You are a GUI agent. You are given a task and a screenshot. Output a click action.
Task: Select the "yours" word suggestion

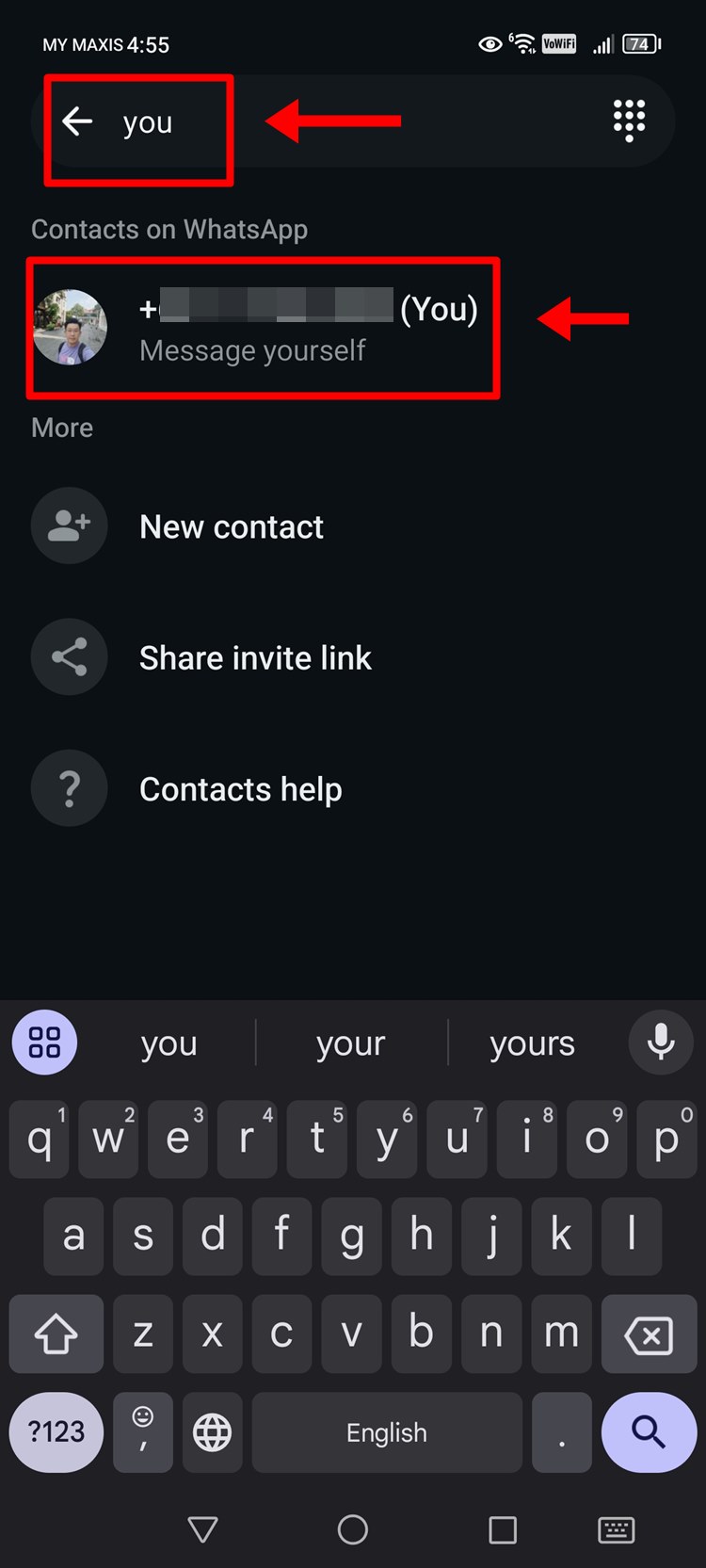pyautogui.click(x=532, y=1043)
